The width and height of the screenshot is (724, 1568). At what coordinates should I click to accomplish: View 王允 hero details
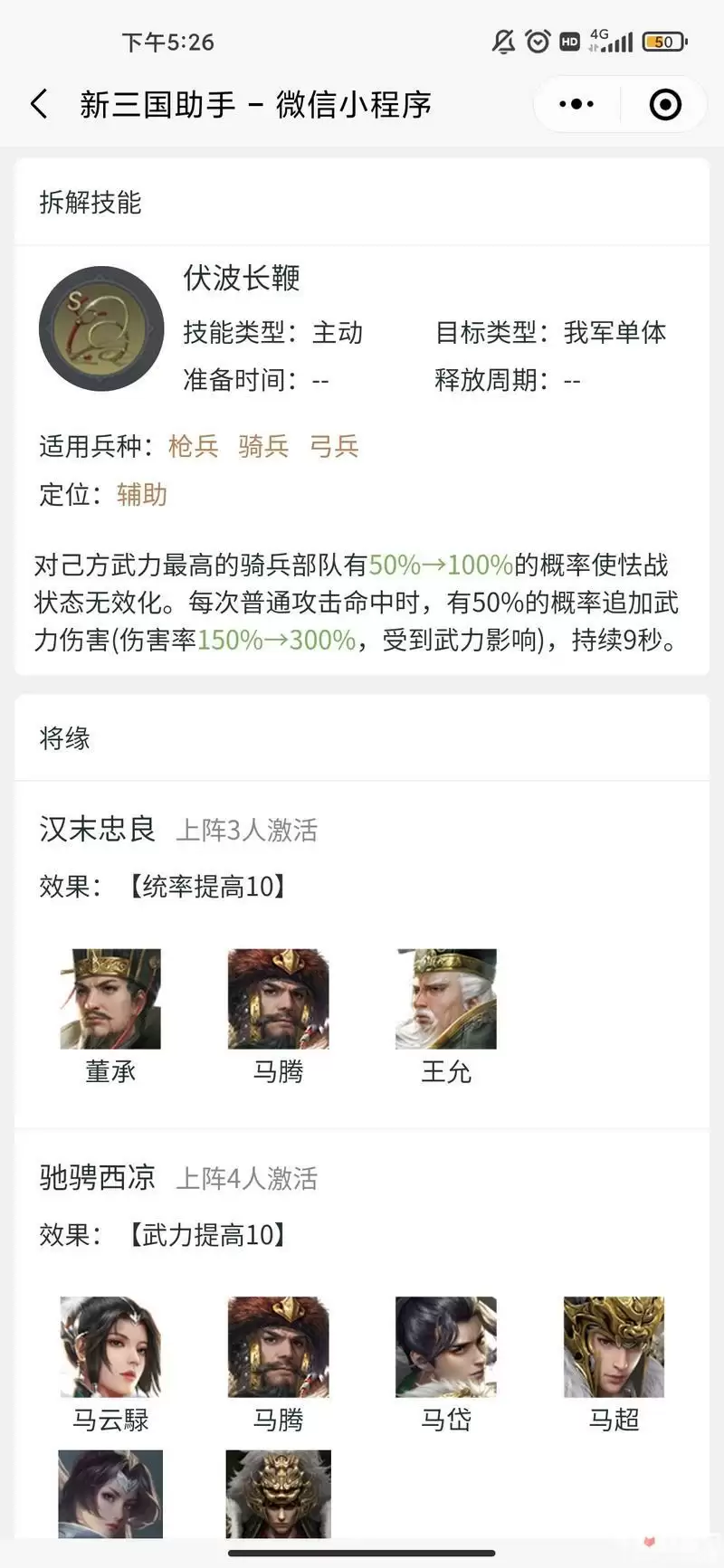pyautogui.click(x=446, y=999)
